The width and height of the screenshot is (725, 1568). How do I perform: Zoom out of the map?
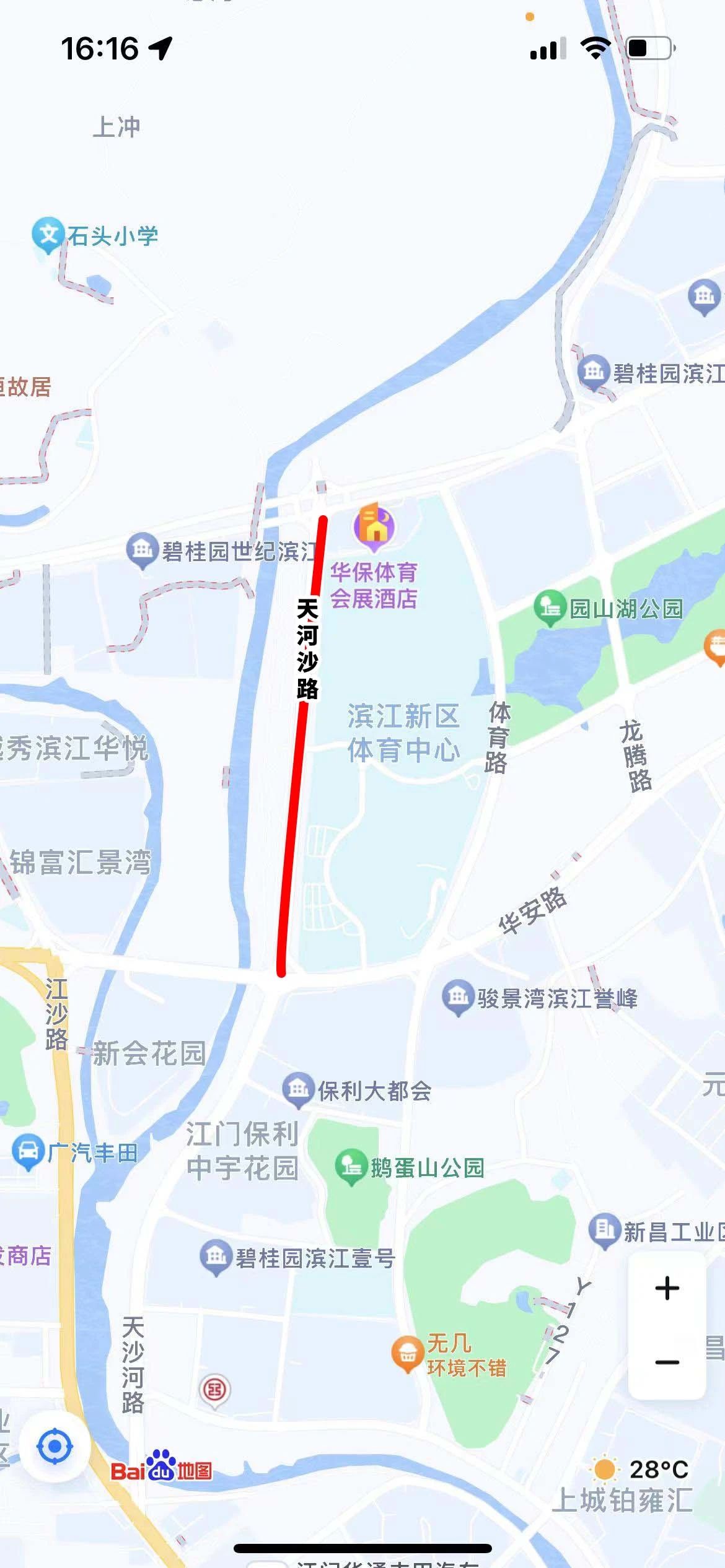(667, 1362)
